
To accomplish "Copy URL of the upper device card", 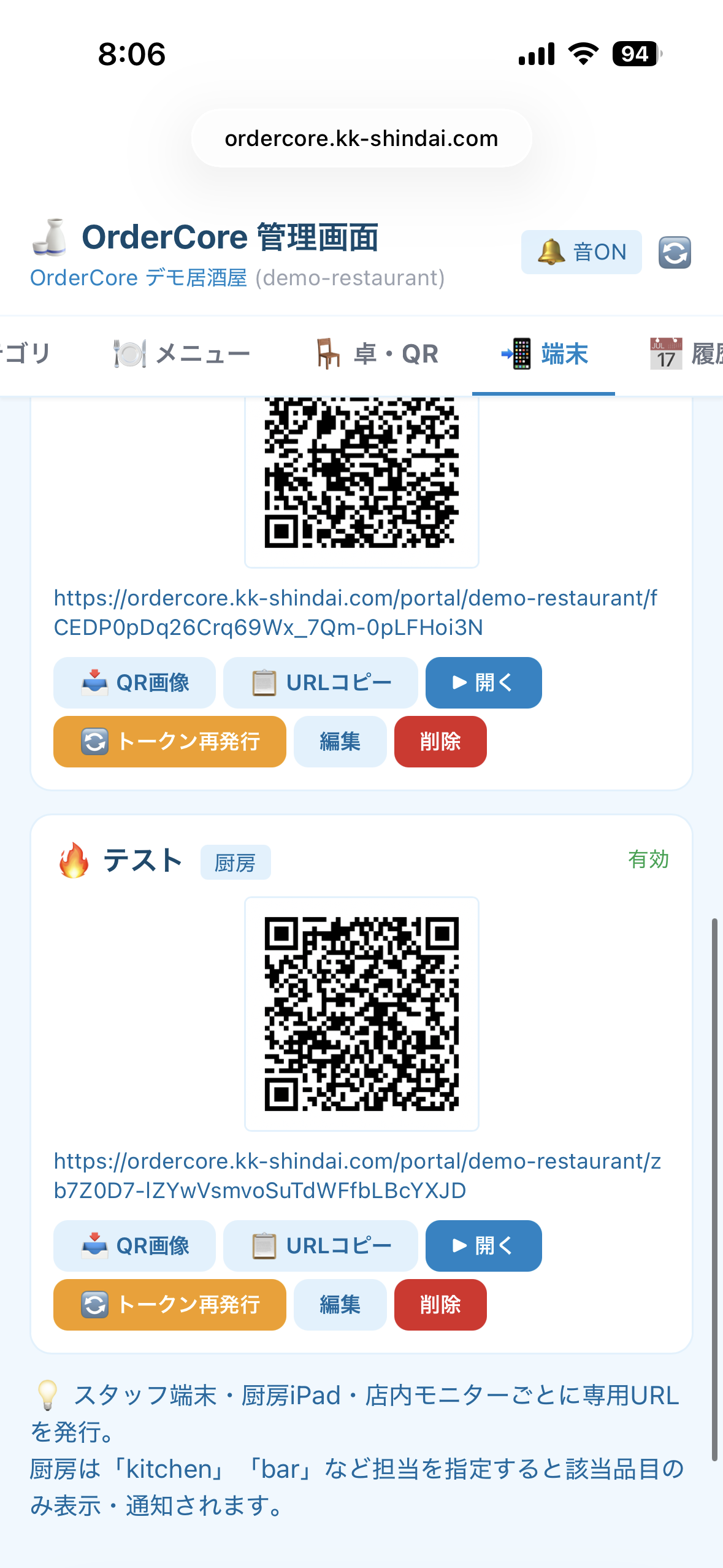I will point(320,683).
